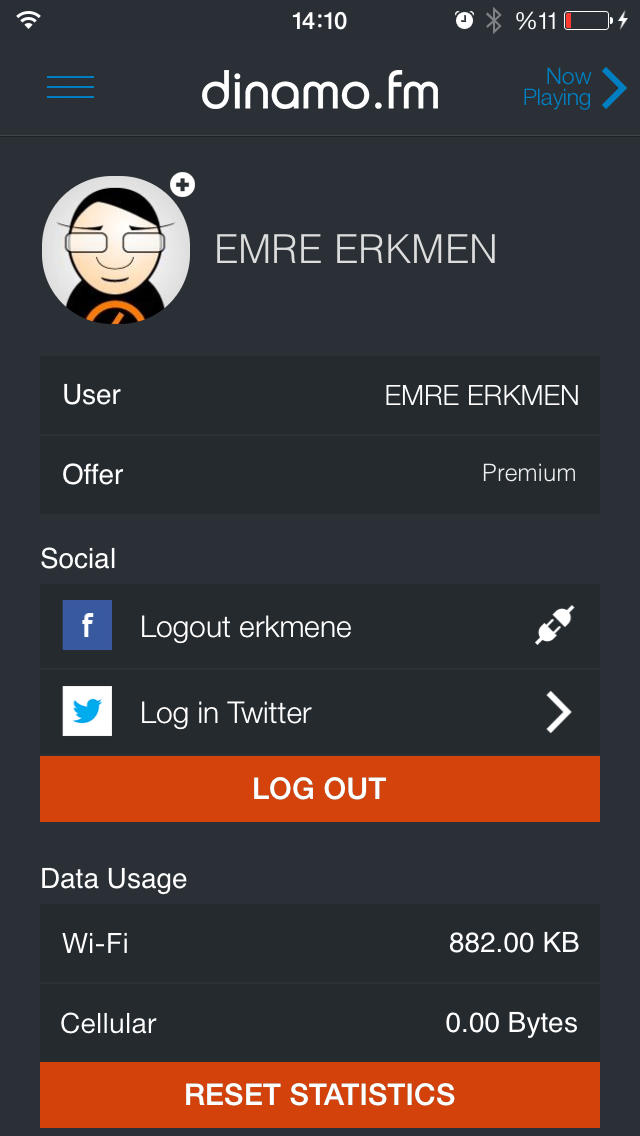The width and height of the screenshot is (640, 1136).
Task: Reset data usage with RESET STATISTICS
Action: click(x=320, y=1094)
